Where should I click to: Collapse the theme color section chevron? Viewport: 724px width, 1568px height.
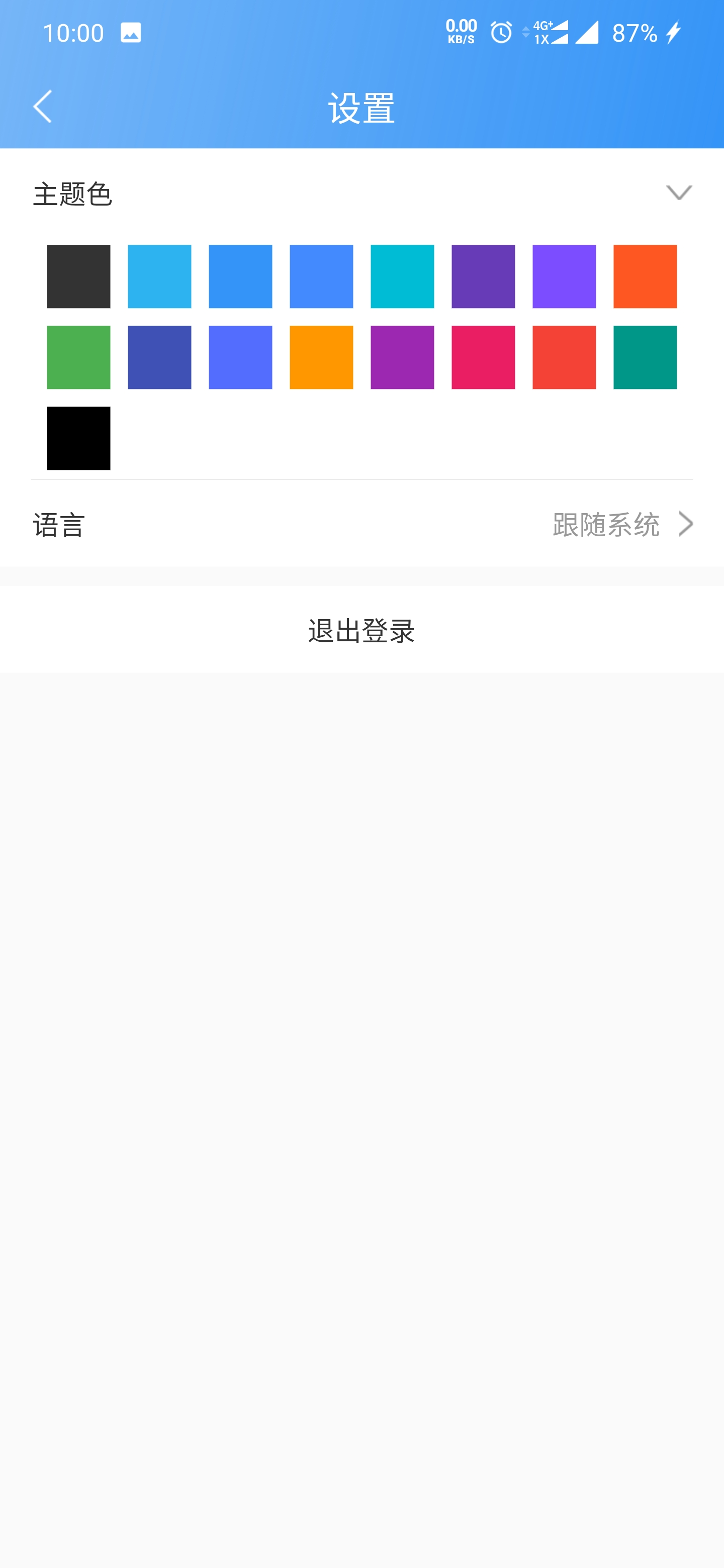pos(679,193)
